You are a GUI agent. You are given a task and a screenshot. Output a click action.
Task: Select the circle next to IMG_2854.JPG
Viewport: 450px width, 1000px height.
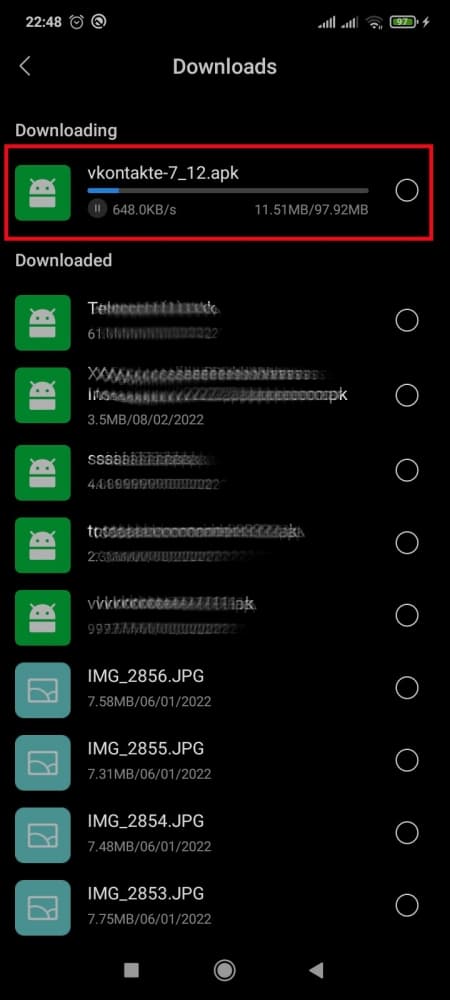(407, 833)
